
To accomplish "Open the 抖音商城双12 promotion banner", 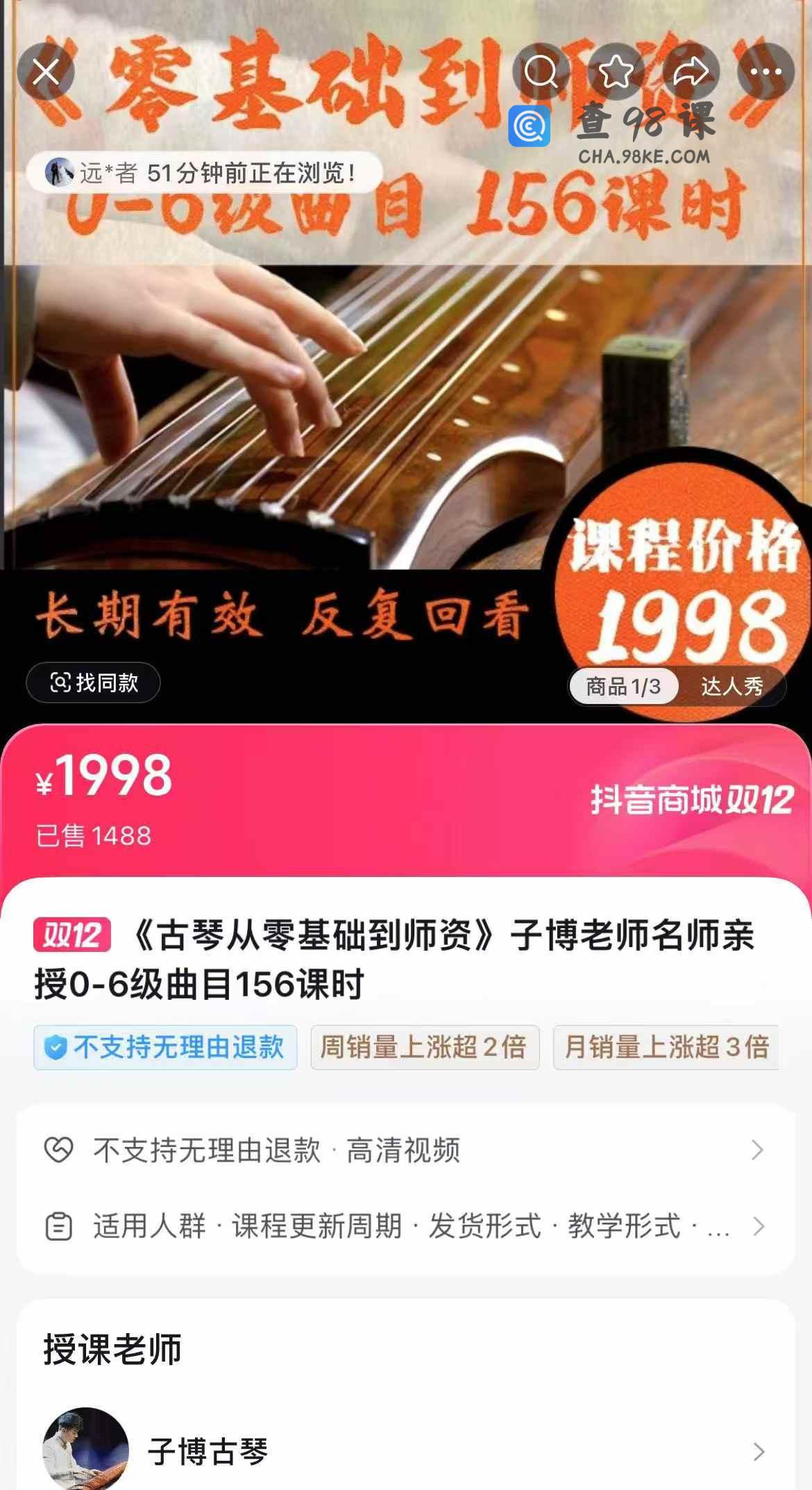I will click(x=691, y=801).
